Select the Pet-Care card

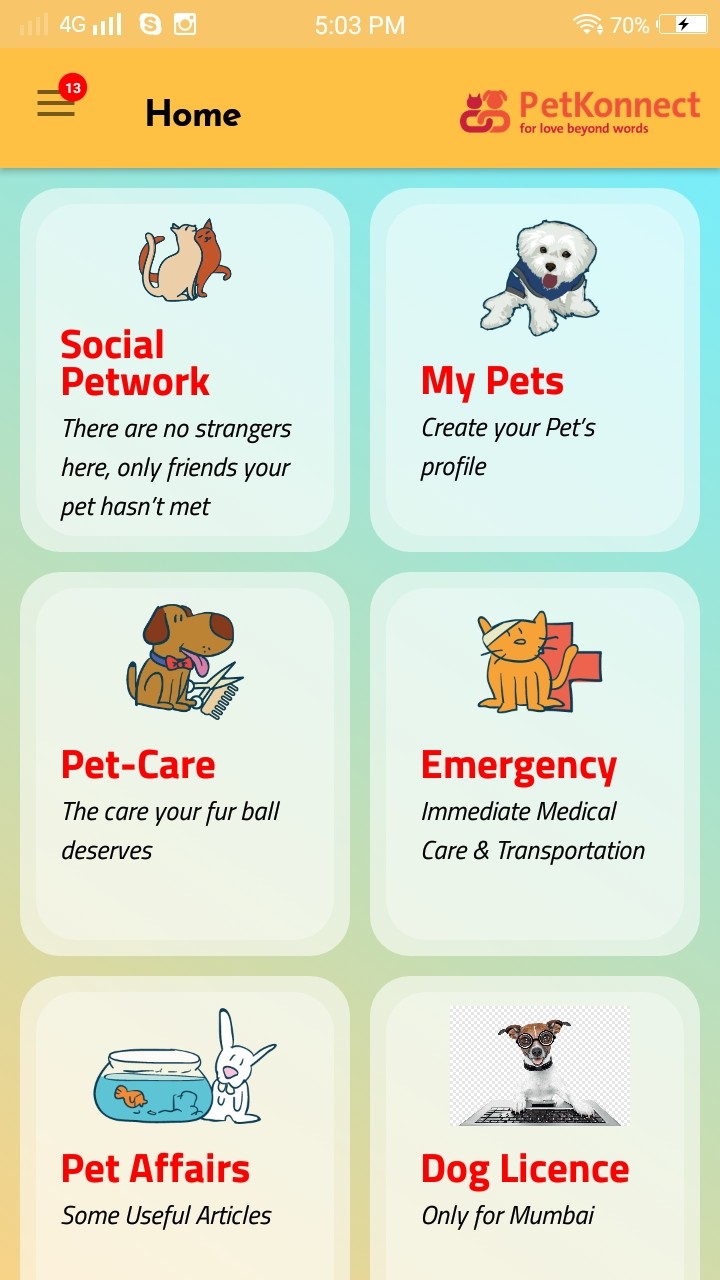[185, 764]
